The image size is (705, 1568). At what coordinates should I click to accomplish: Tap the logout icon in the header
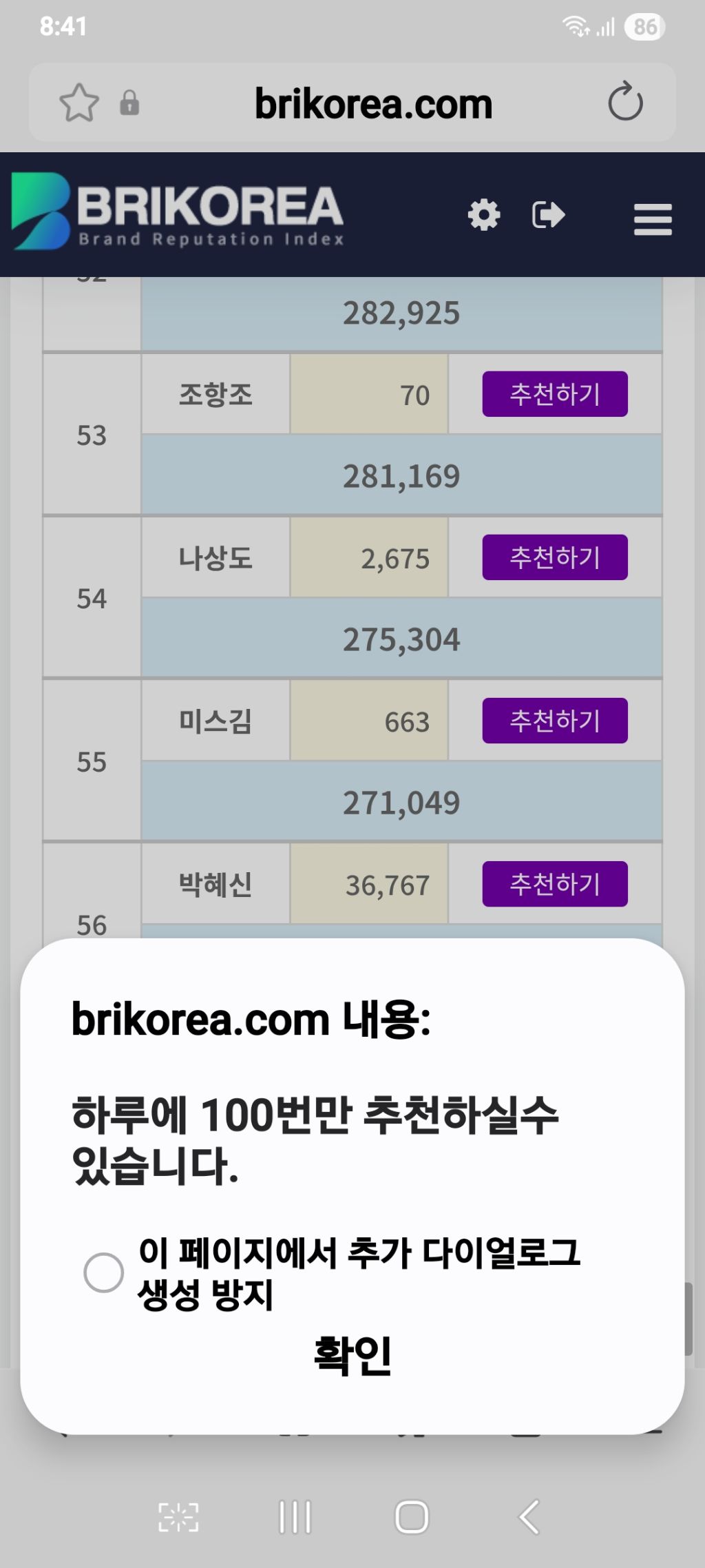[x=549, y=215]
